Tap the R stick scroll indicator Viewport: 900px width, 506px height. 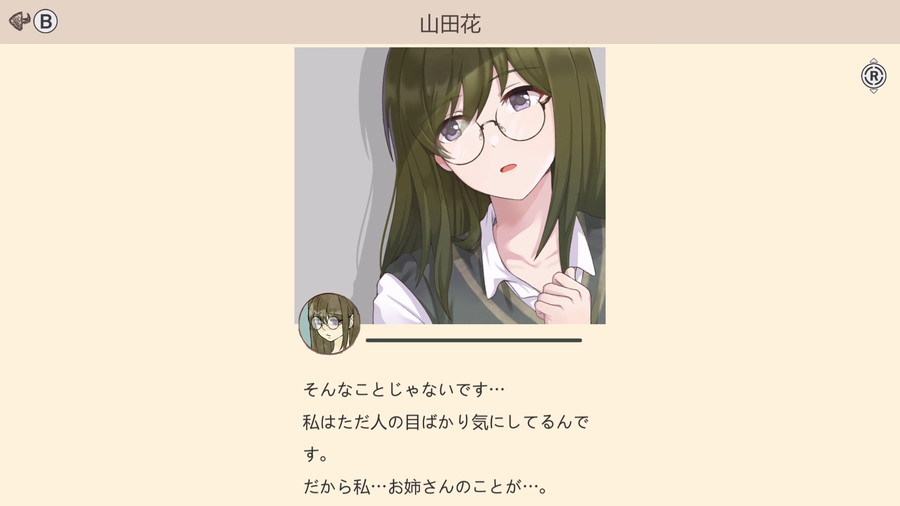coord(873,76)
